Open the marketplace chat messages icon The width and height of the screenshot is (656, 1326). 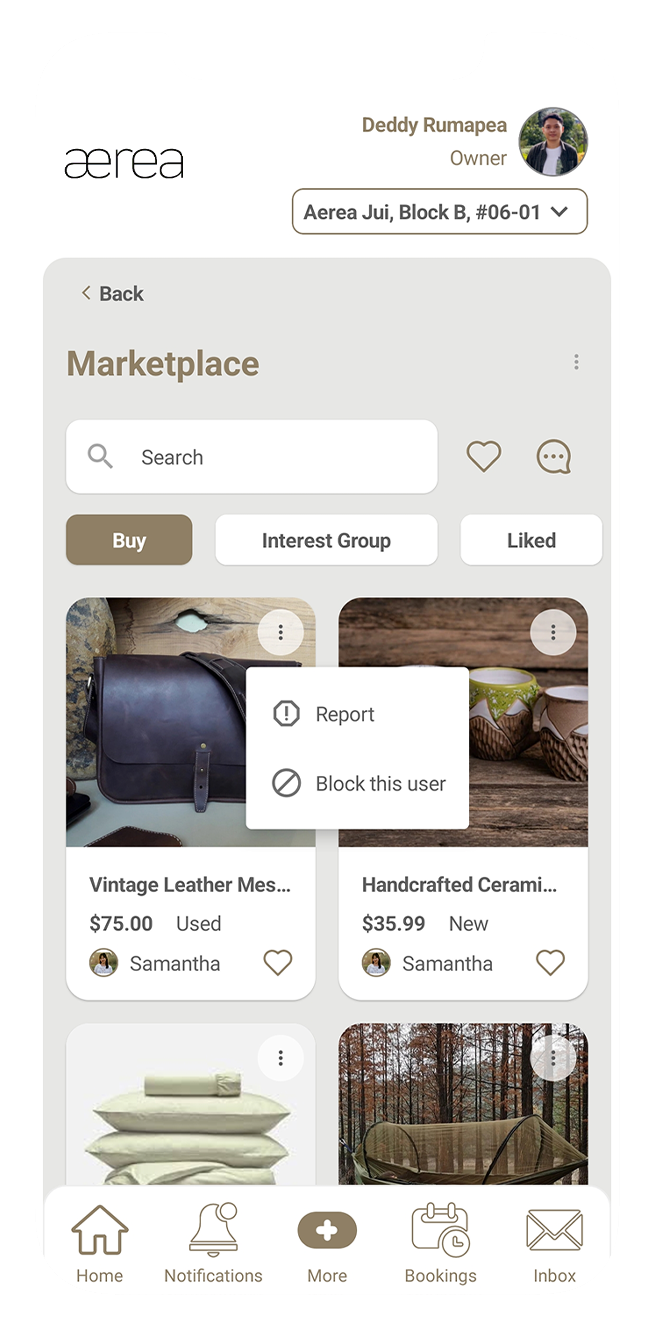coord(553,457)
